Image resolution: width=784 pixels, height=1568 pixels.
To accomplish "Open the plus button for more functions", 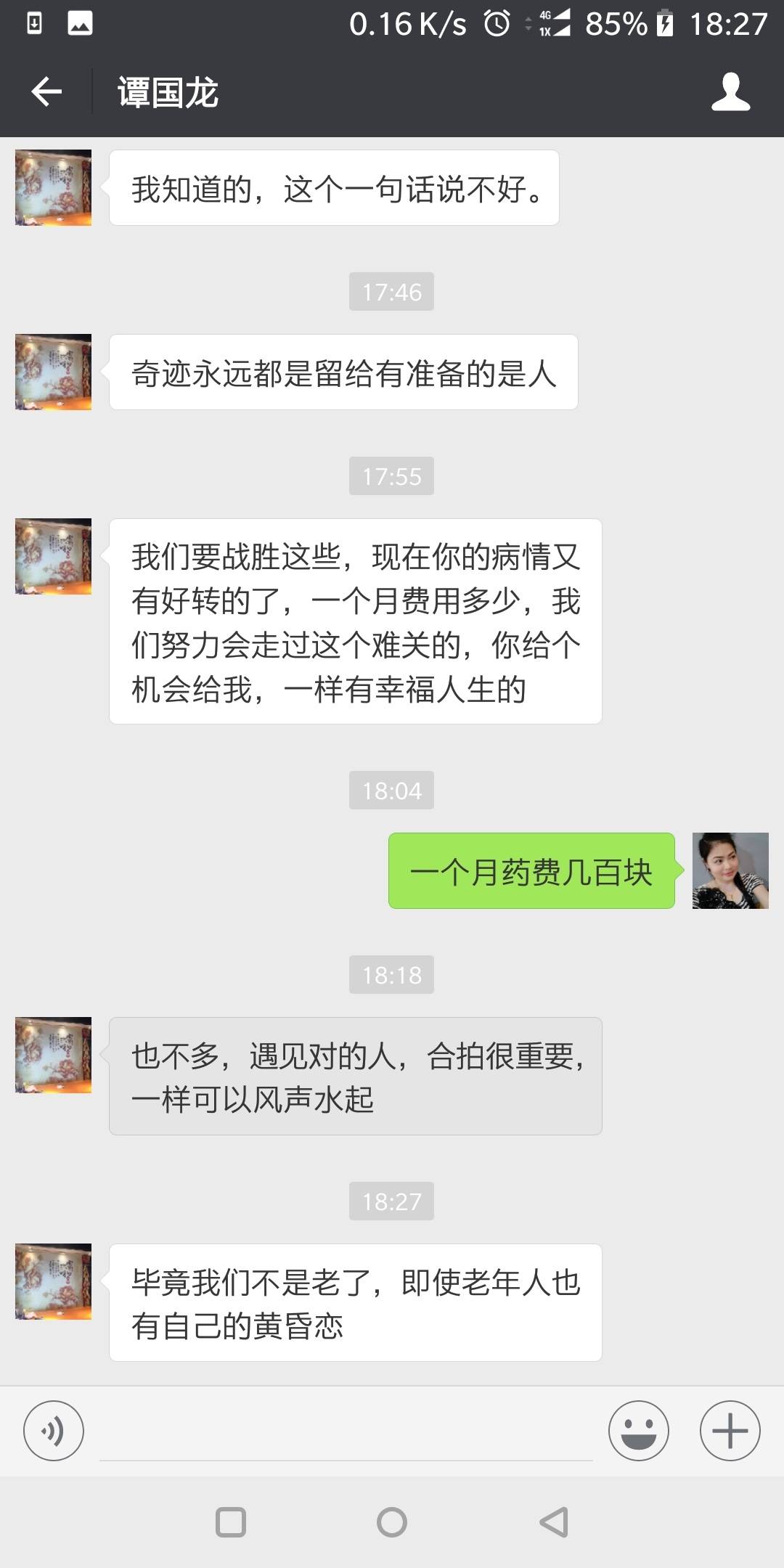I will (730, 1431).
